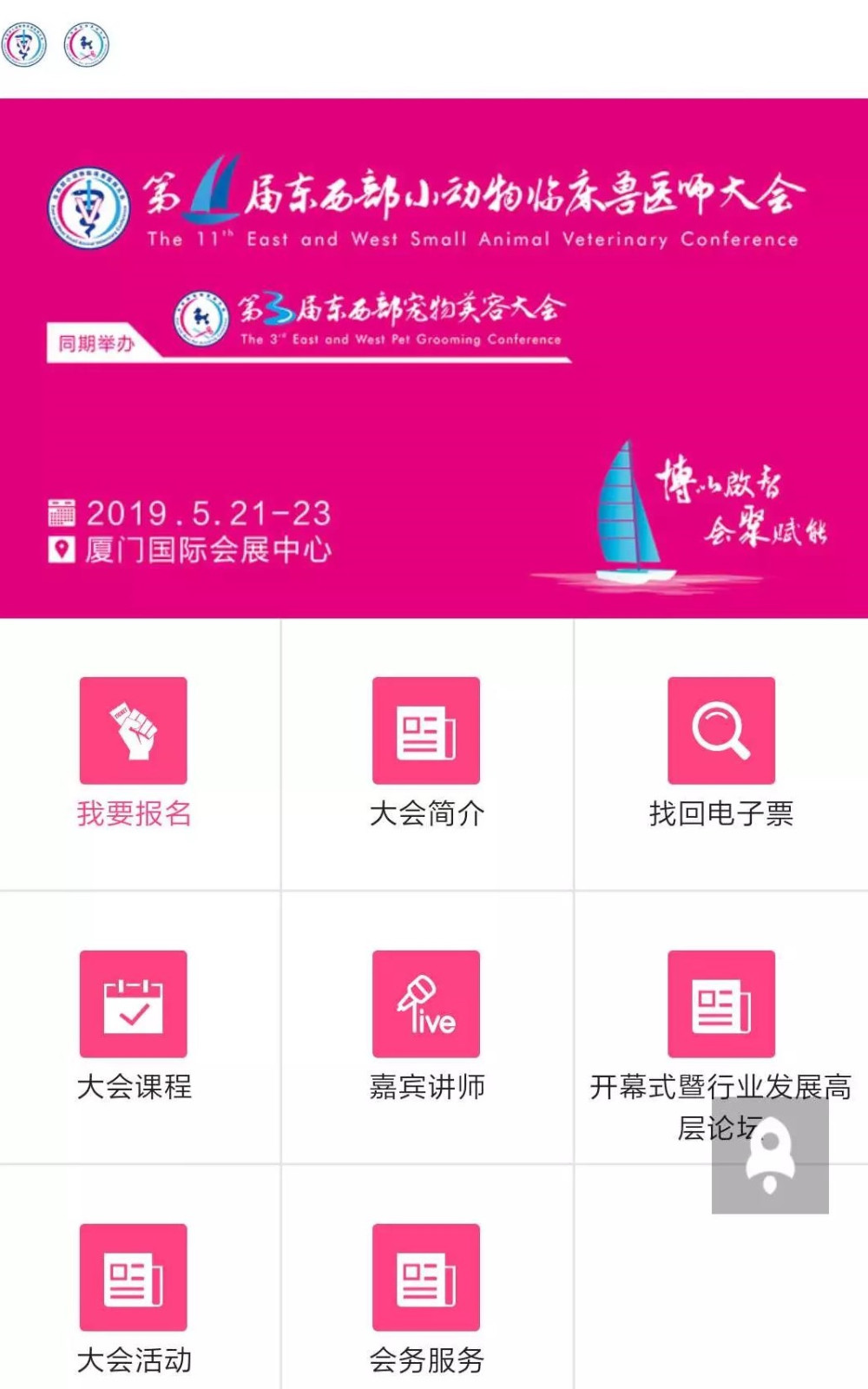Tap the veterinary conference round logo top-left
Viewport: 868px width, 1389px height.
(x=24, y=45)
